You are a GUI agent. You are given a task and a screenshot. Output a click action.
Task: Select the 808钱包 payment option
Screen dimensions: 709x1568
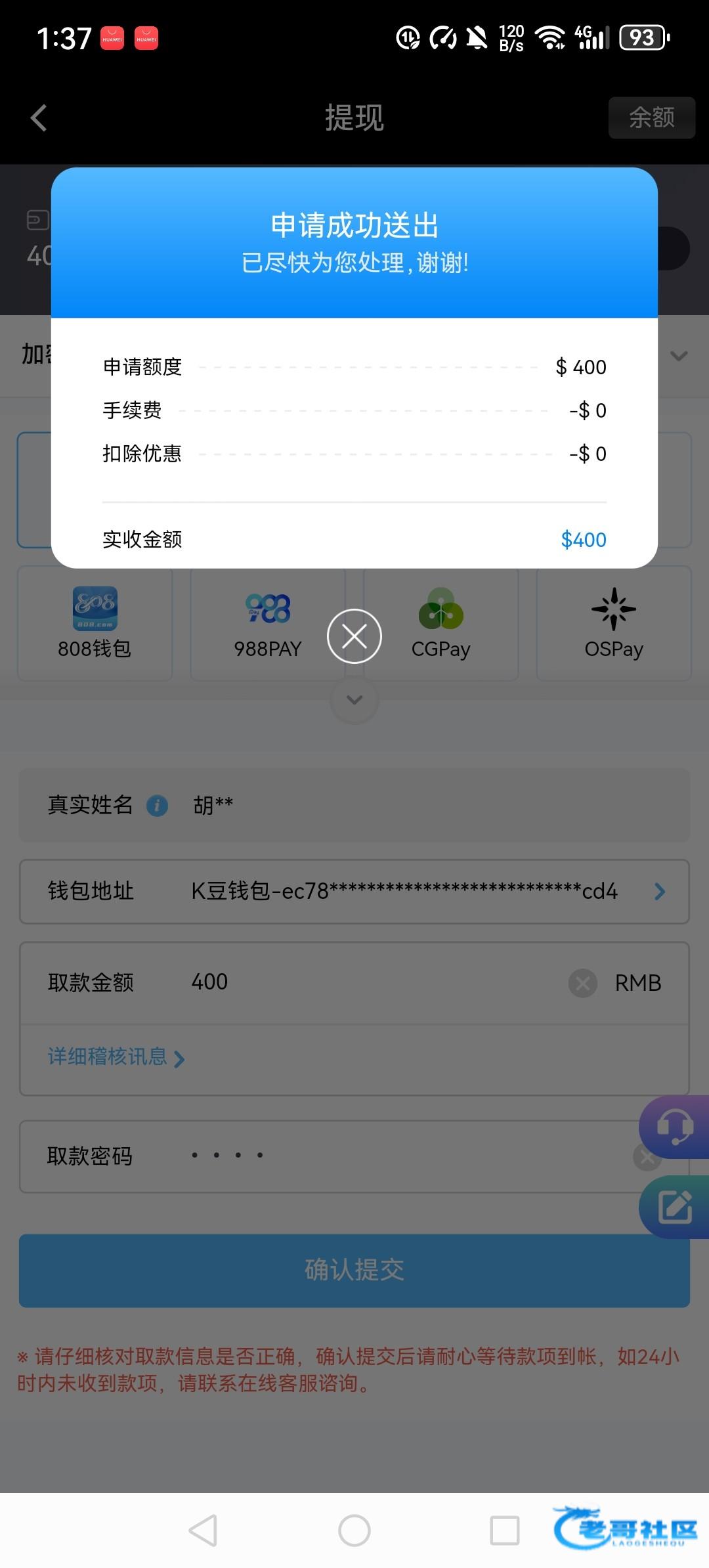click(95, 622)
